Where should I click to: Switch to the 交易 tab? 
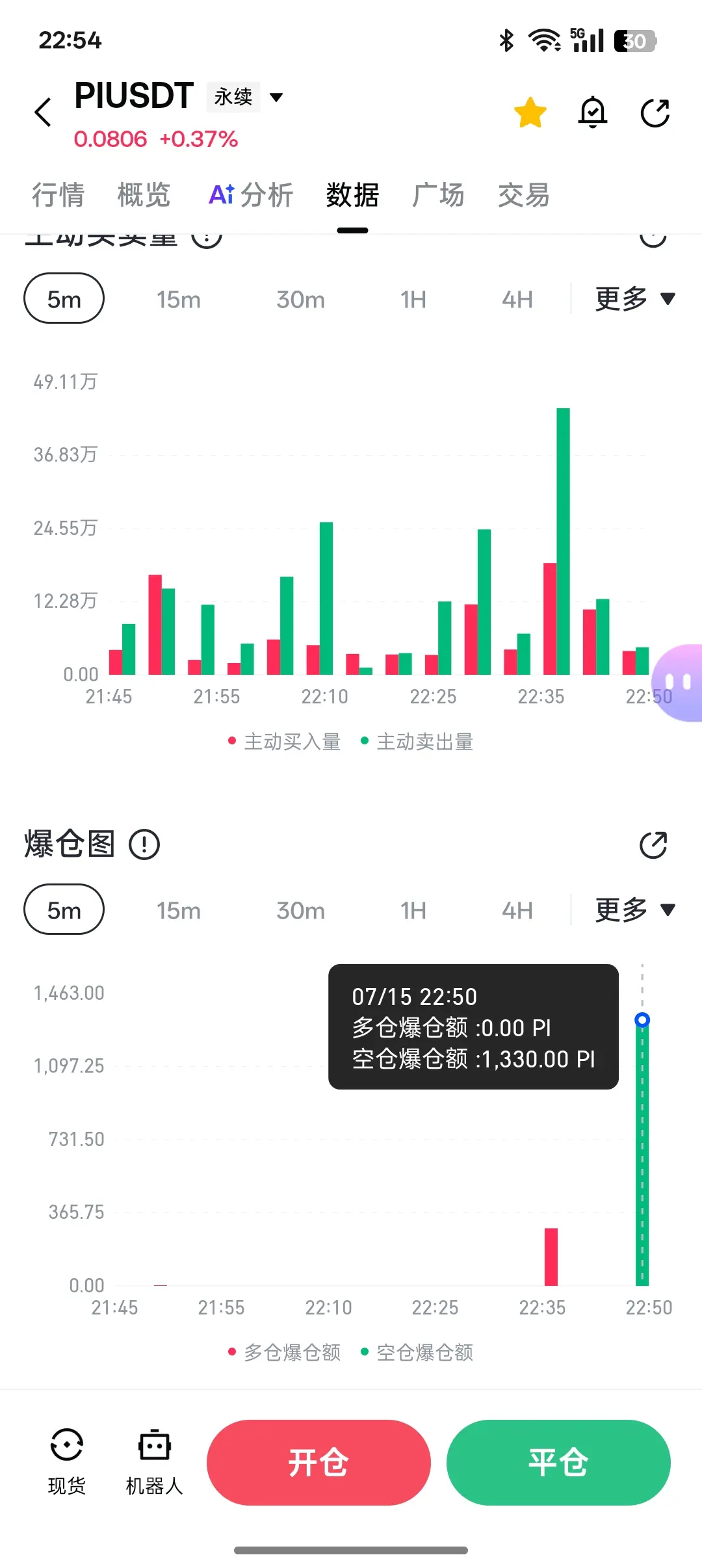524,195
